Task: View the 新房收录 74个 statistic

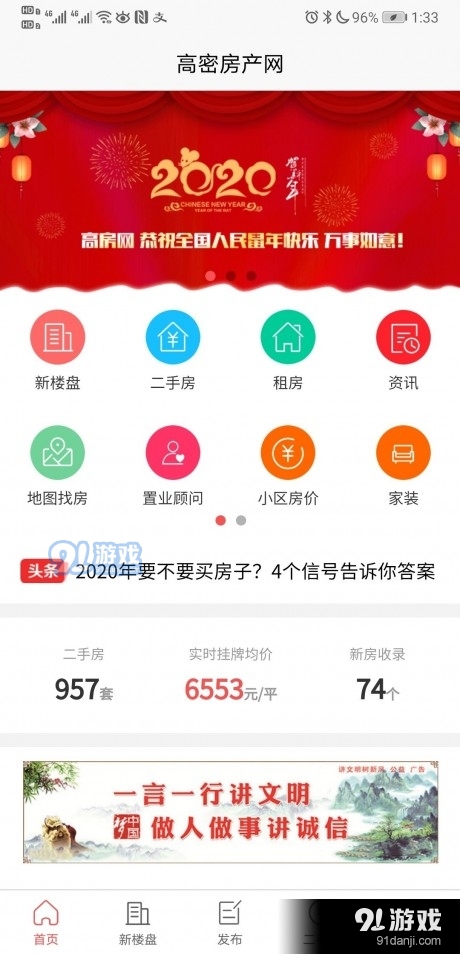Action: coord(377,675)
